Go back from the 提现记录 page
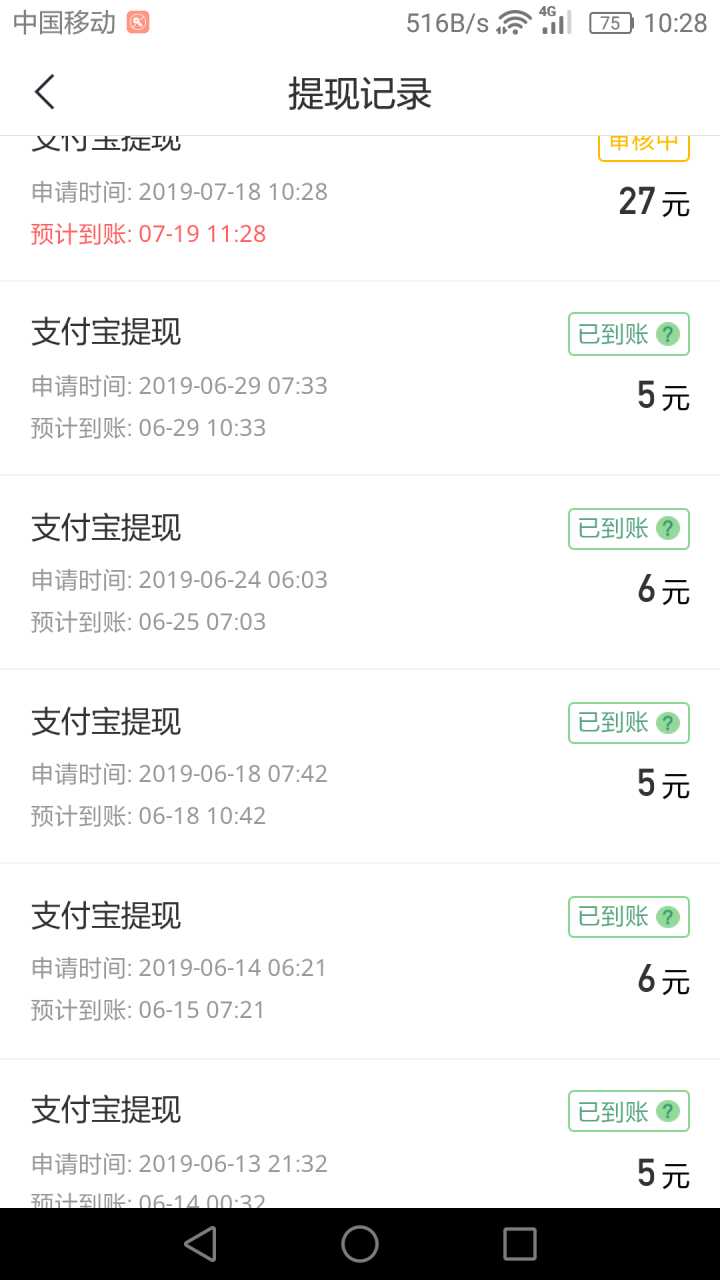720x1280 pixels. tap(45, 92)
